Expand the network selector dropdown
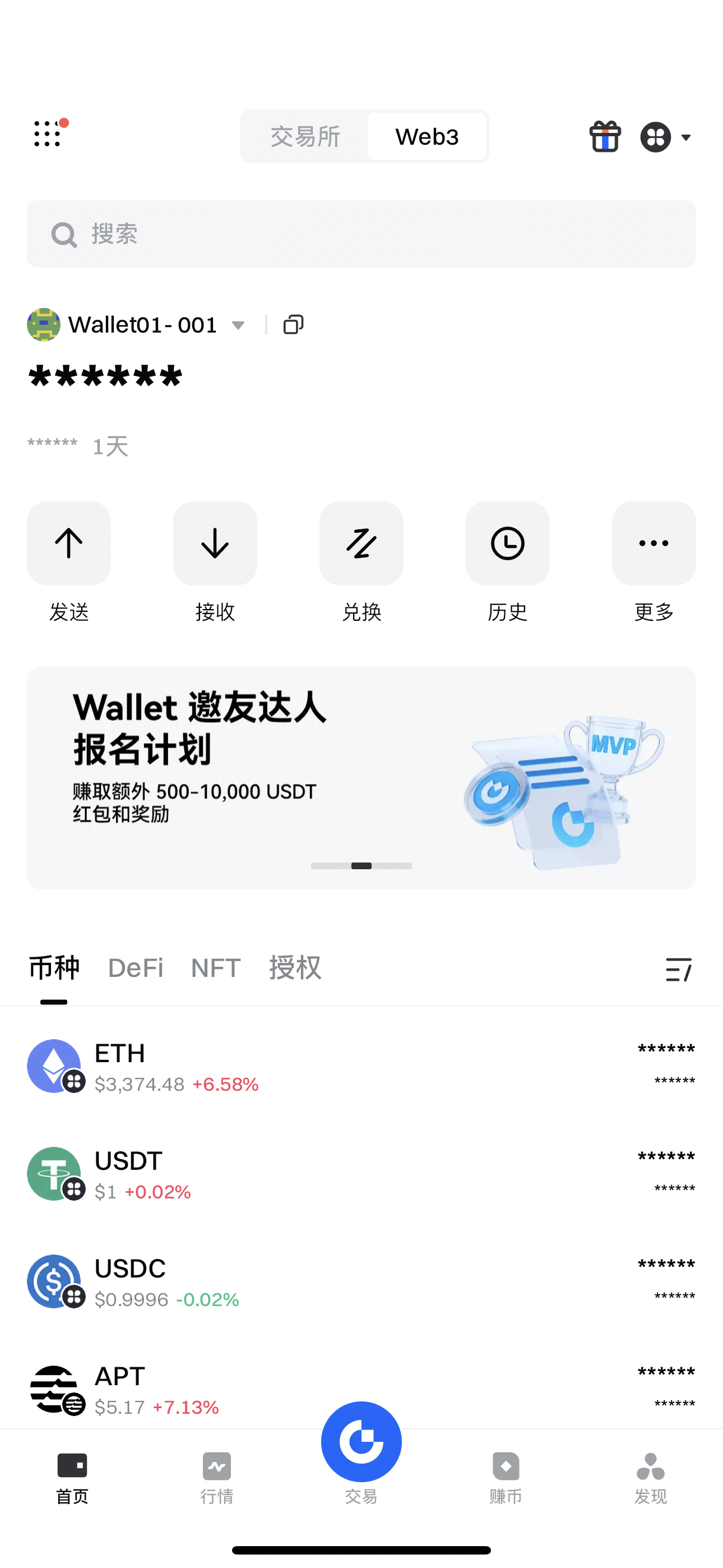This screenshot has width=723, height=1568. click(x=666, y=137)
